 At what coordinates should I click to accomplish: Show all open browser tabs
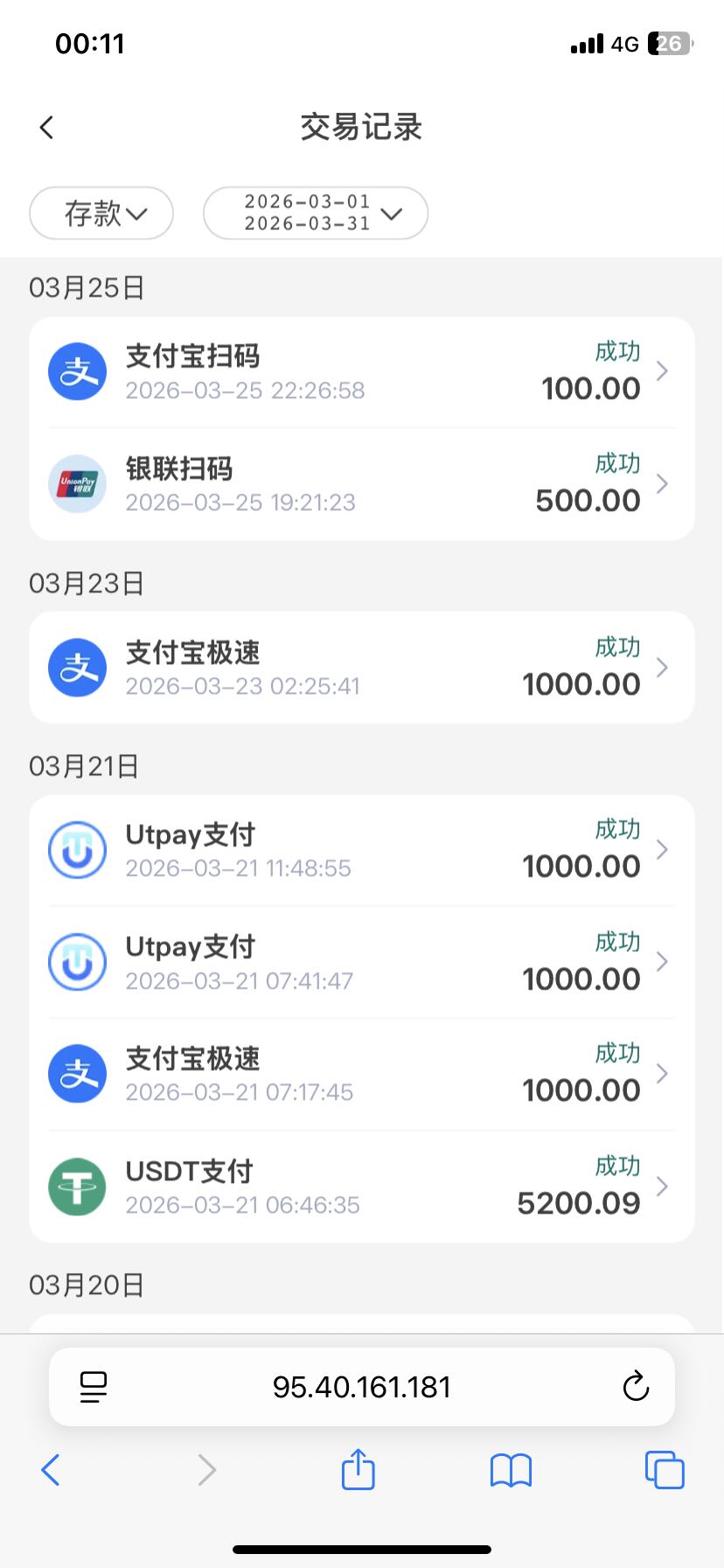pyautogui.click(x=665, y=1470)
